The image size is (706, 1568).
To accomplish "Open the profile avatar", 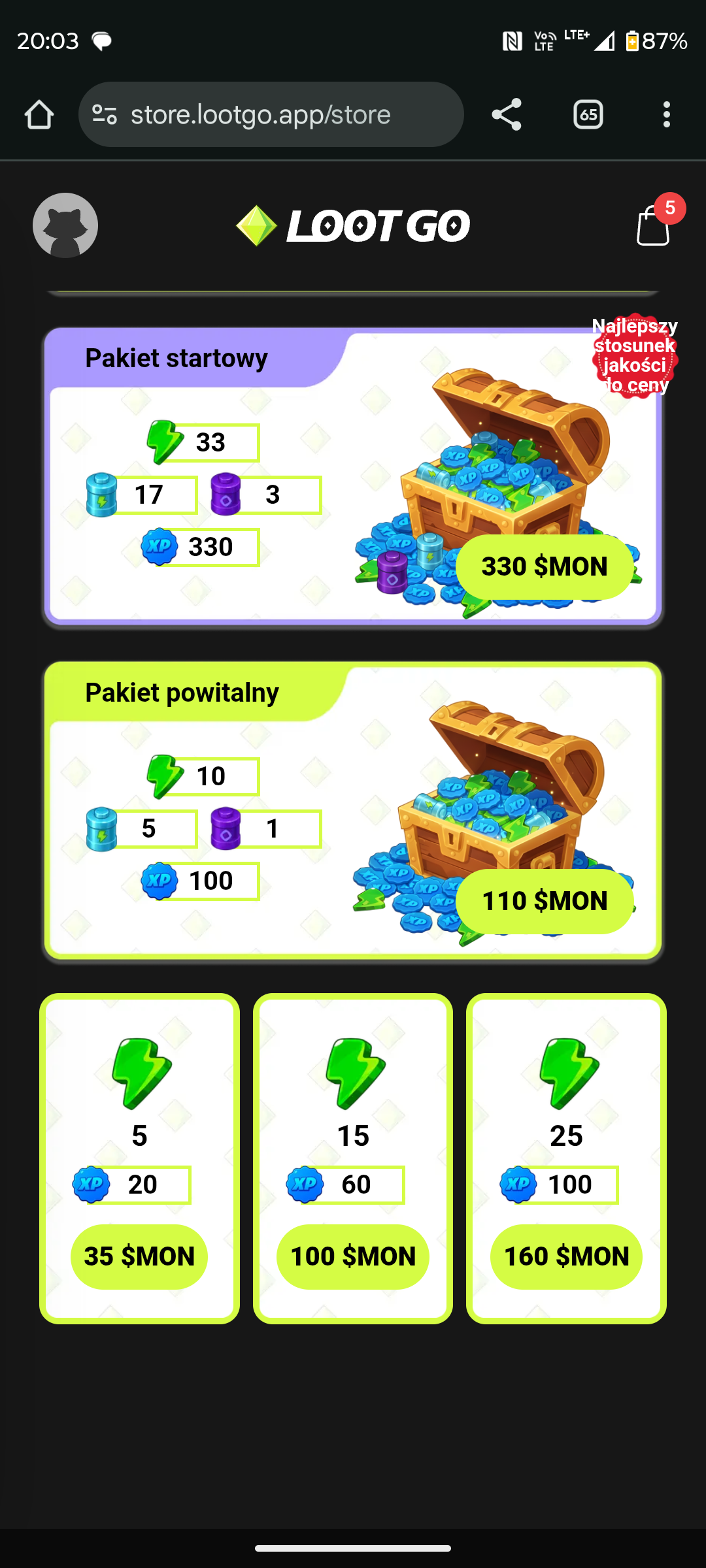I will [65, 225].
